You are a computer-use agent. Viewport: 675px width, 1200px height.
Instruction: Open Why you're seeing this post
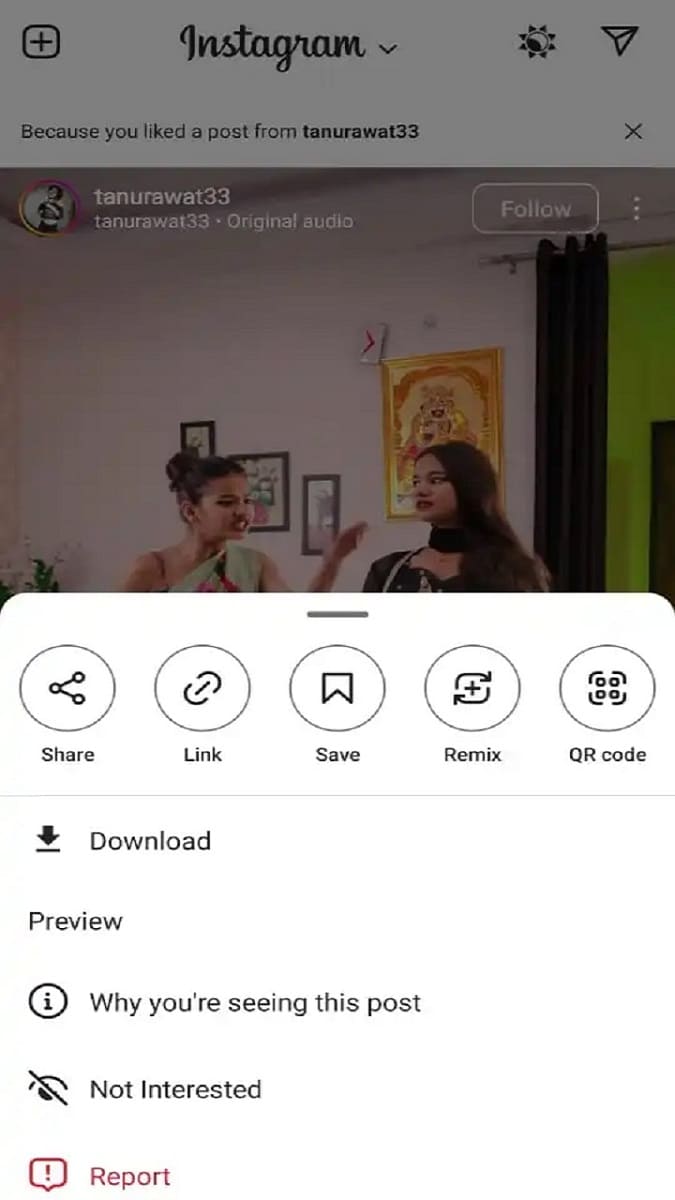pos(337,1003)
